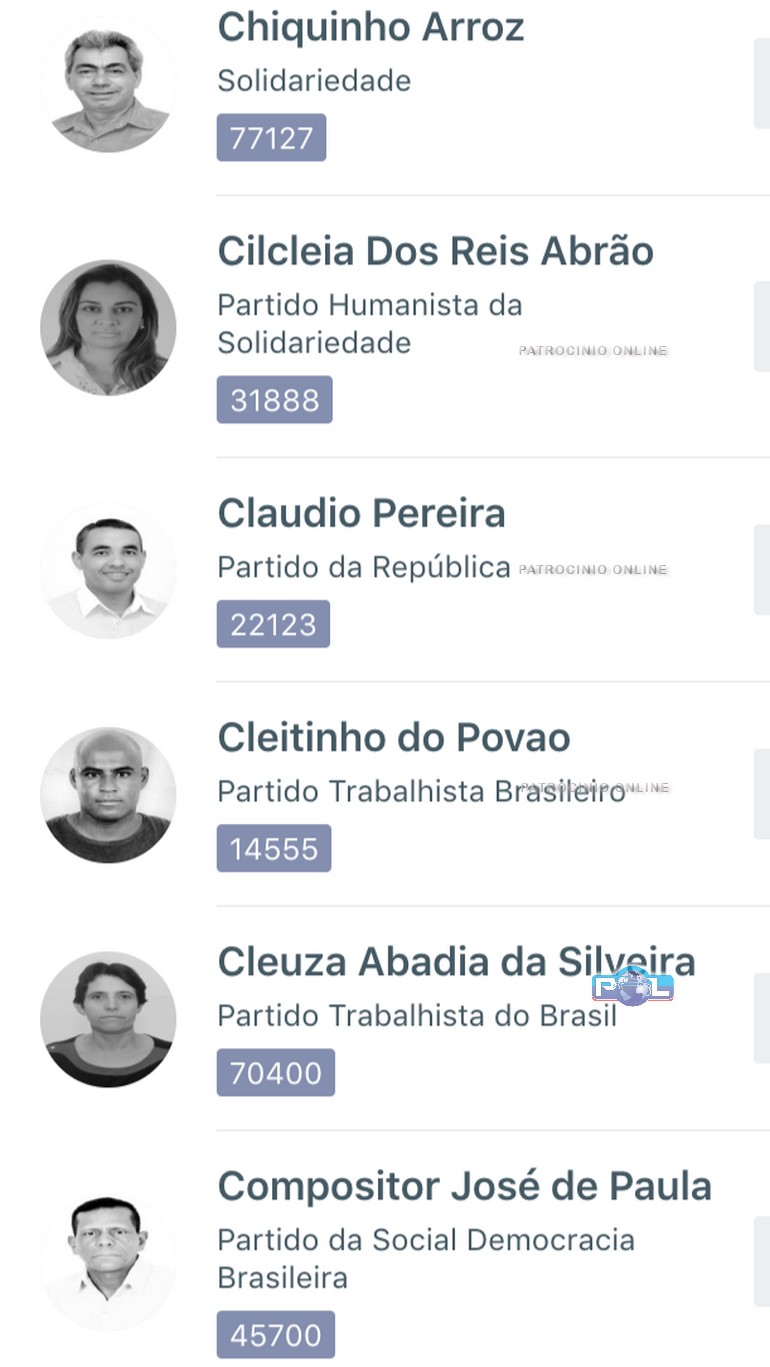Tap candidate Compositor José de Paula
Screen dimensions: 770x1367
[464, 1187]
